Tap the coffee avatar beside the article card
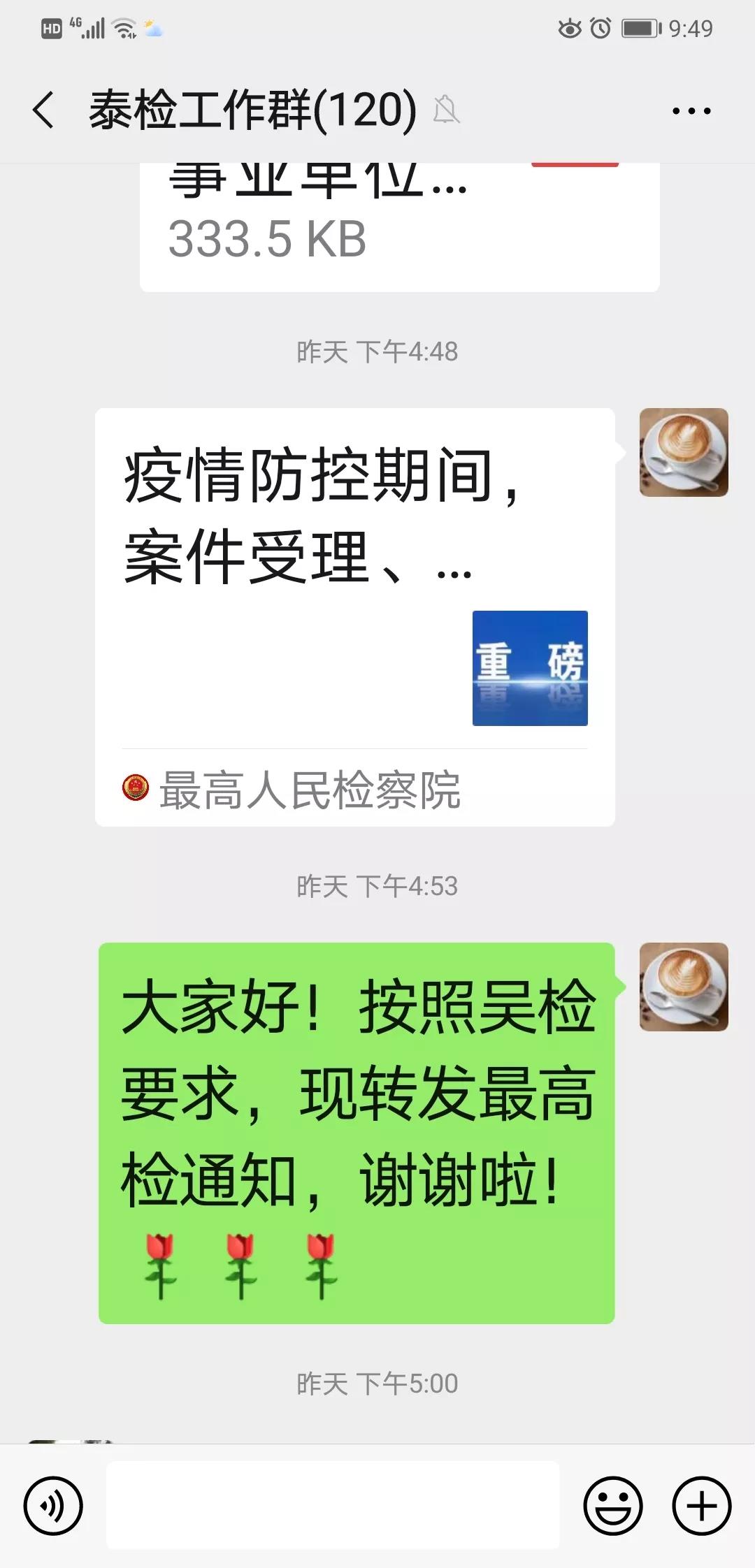The height and width of the screenshot is (1568, 755). 684,453
